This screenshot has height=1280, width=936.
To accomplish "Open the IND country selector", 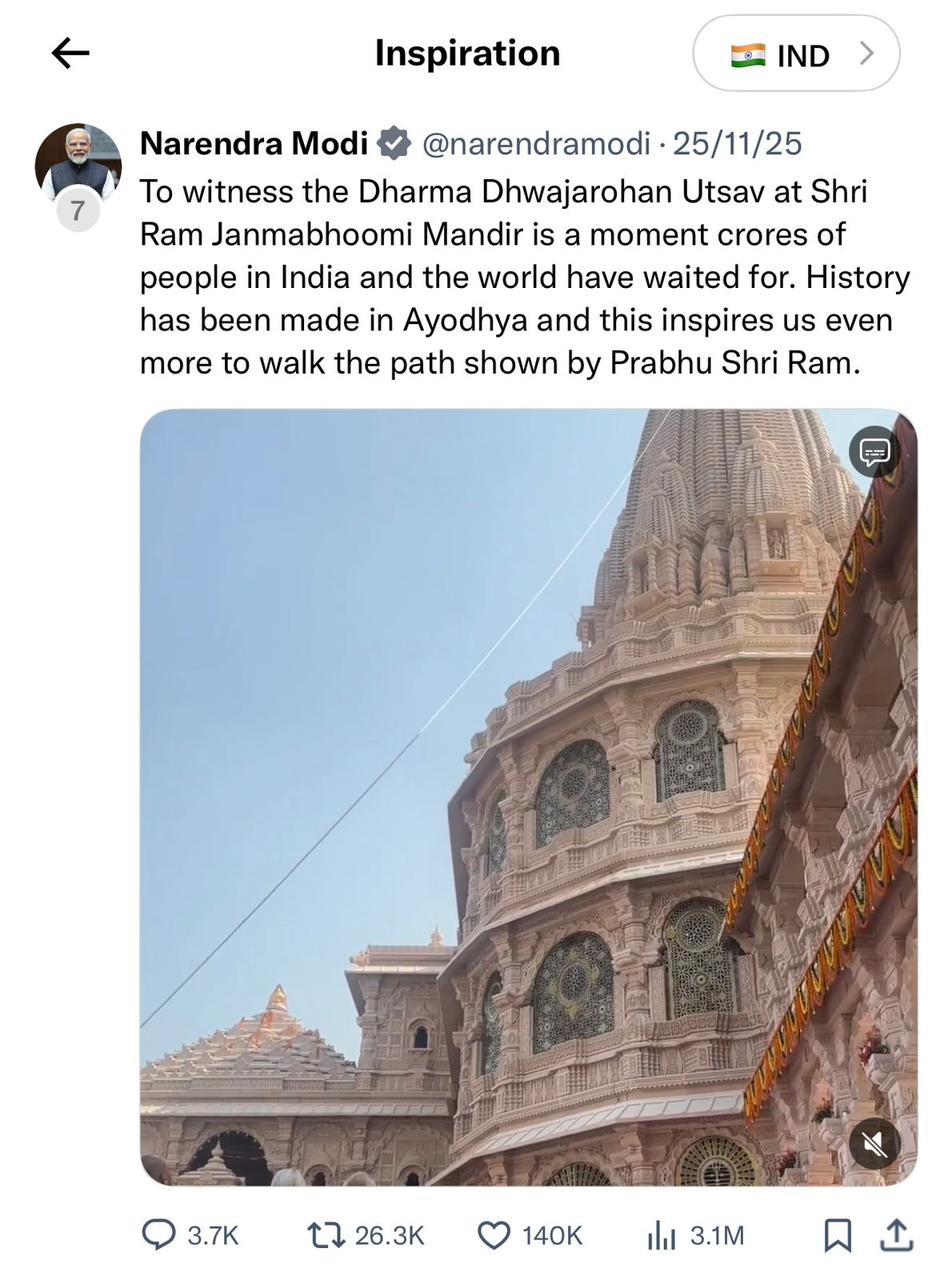I will click(796, 54).
